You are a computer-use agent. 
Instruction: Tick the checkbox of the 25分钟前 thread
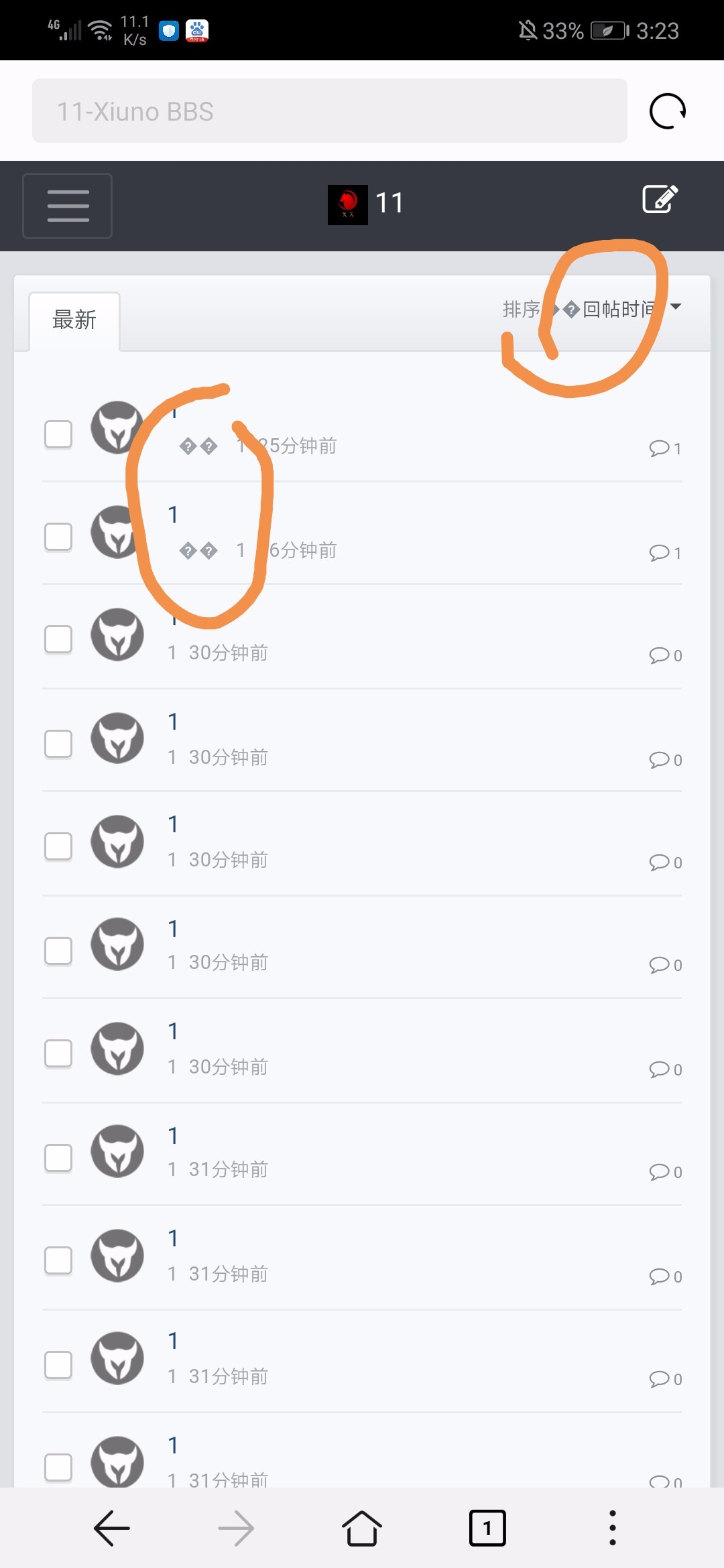(58, 434)
